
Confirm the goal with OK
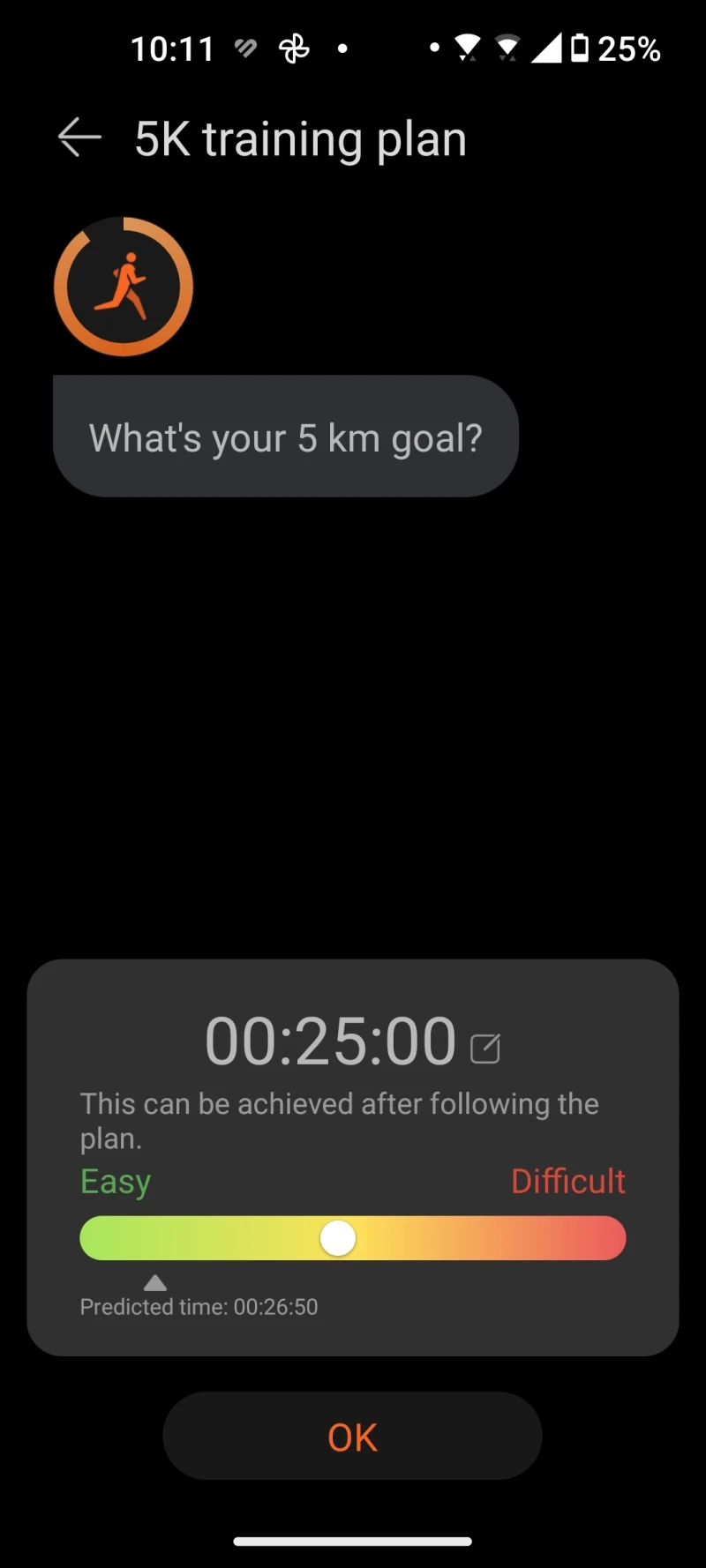tap(352, 1437)
